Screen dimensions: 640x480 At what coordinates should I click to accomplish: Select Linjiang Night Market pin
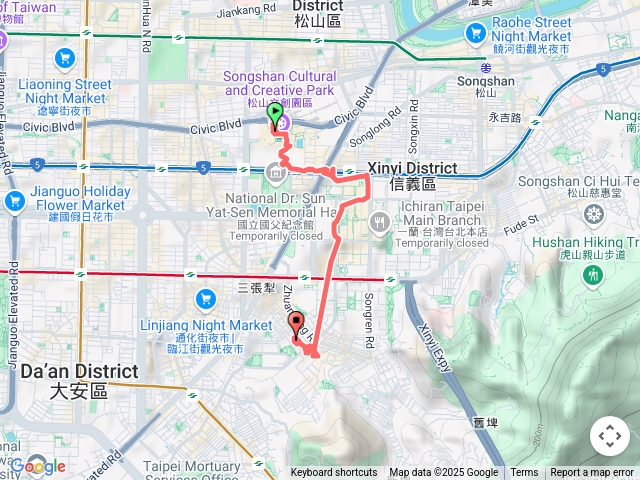pos(206,298)
